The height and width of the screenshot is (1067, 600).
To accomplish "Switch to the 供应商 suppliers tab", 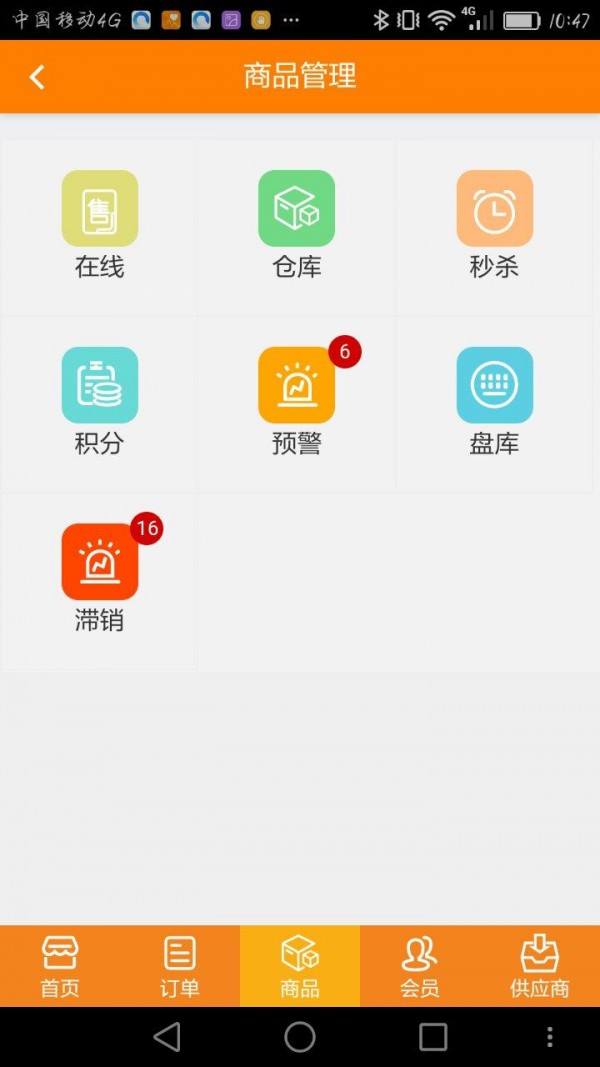I will tap(540, 966).
